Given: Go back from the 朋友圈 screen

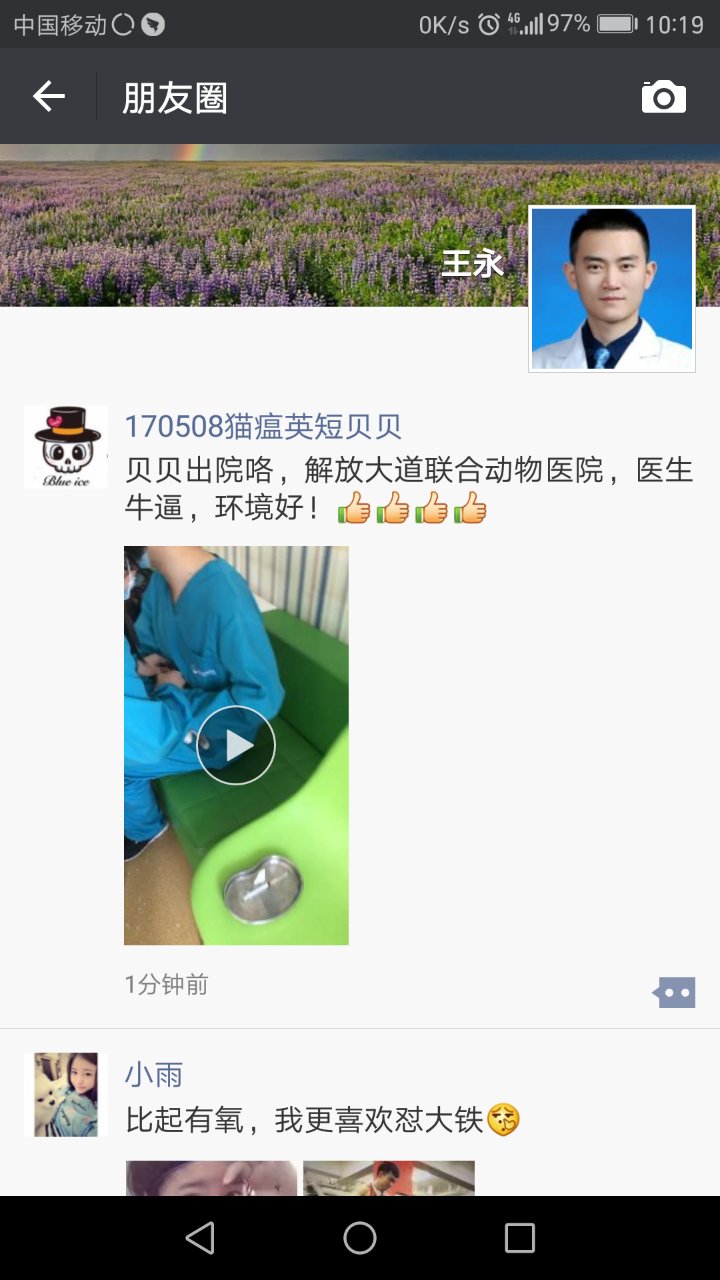Looking at the screenshot, I should tap(48, 97).
